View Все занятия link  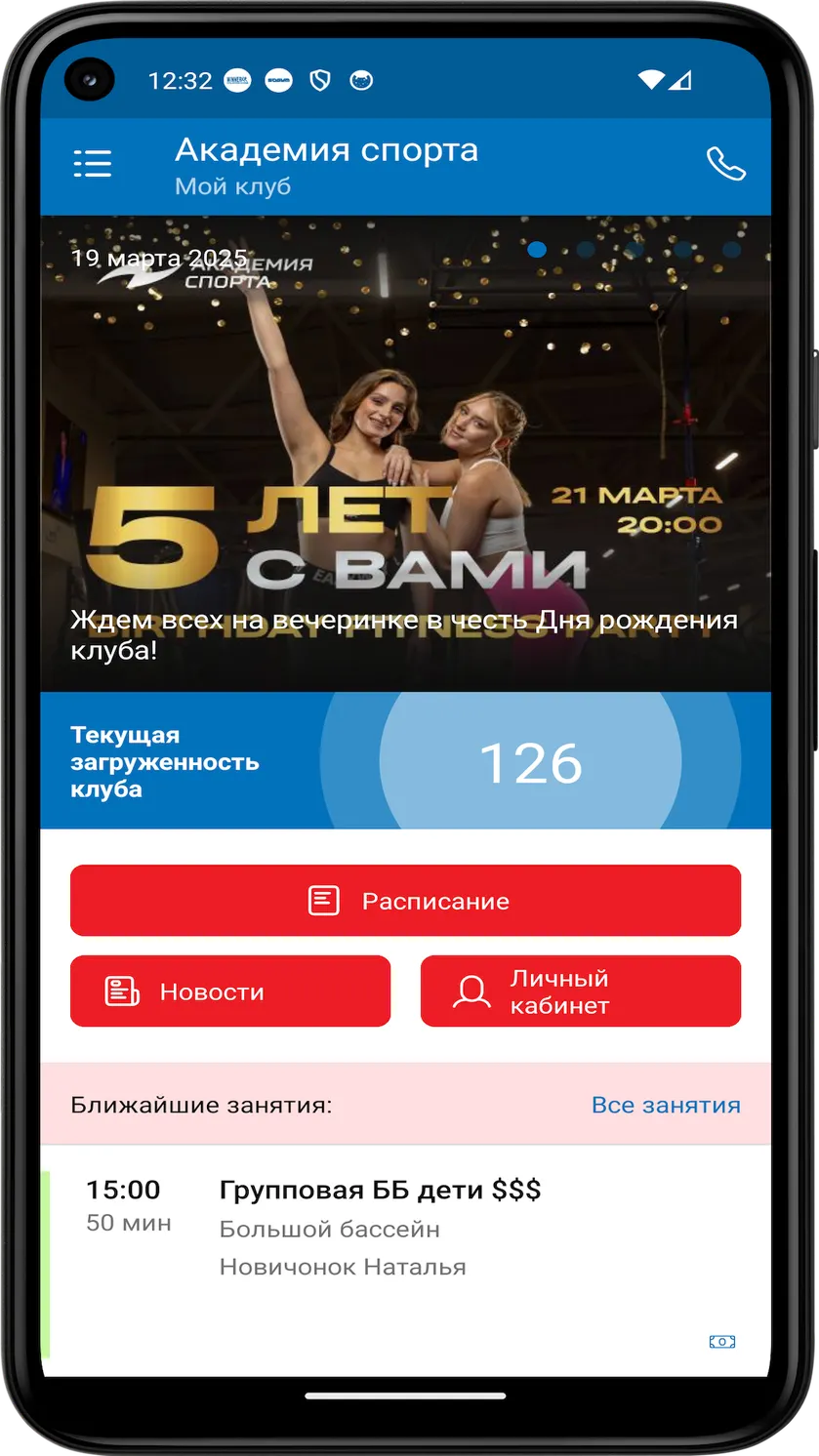point(666,1105)
